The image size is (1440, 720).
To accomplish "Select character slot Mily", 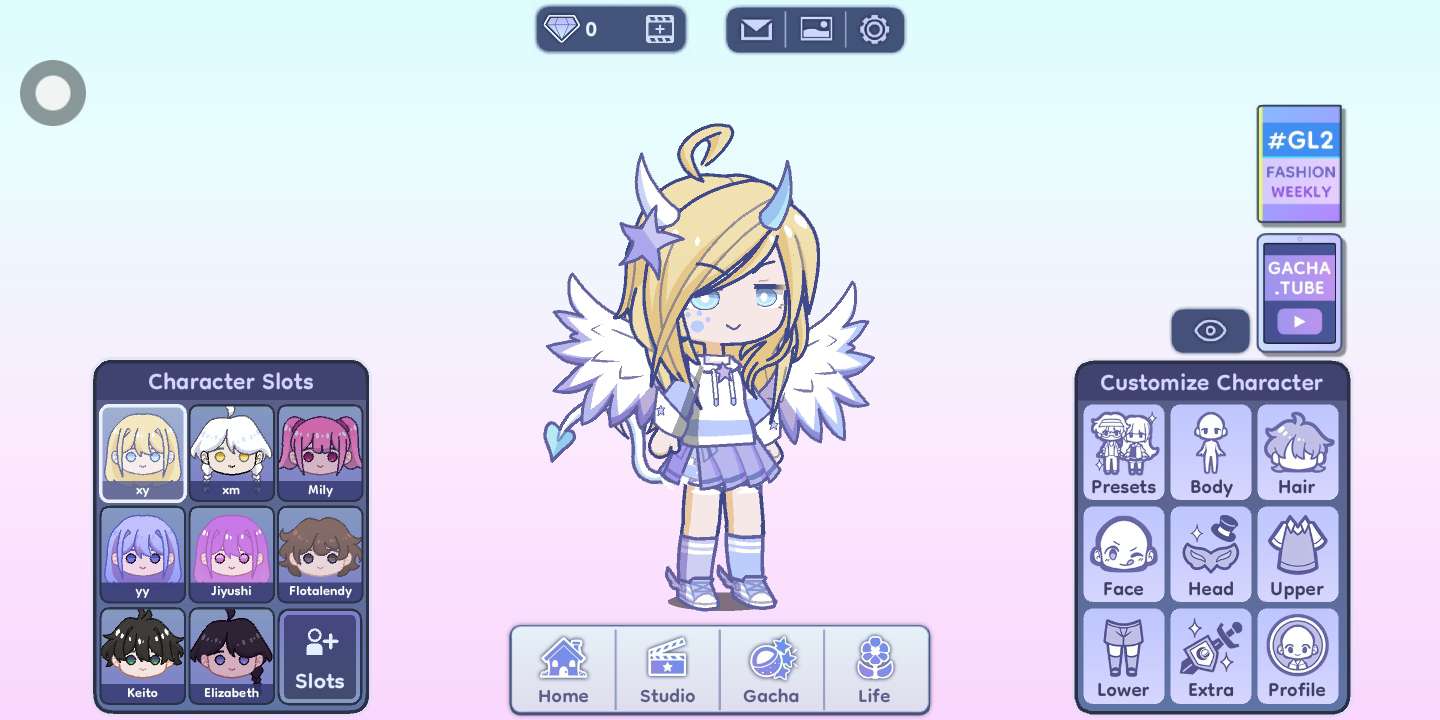I will pos(320,452).
